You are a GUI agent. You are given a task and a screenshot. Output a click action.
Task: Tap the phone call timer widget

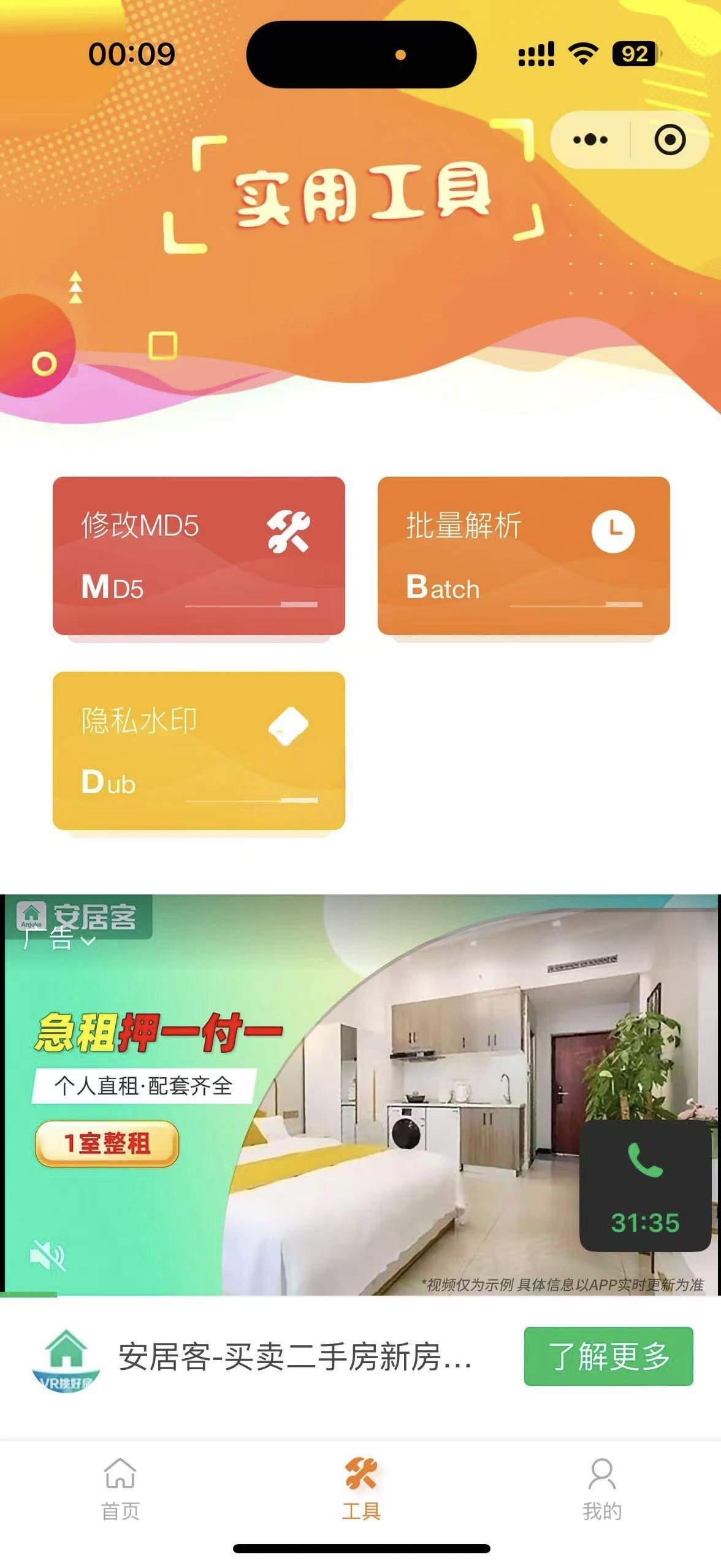click(x=645, y=1186)
